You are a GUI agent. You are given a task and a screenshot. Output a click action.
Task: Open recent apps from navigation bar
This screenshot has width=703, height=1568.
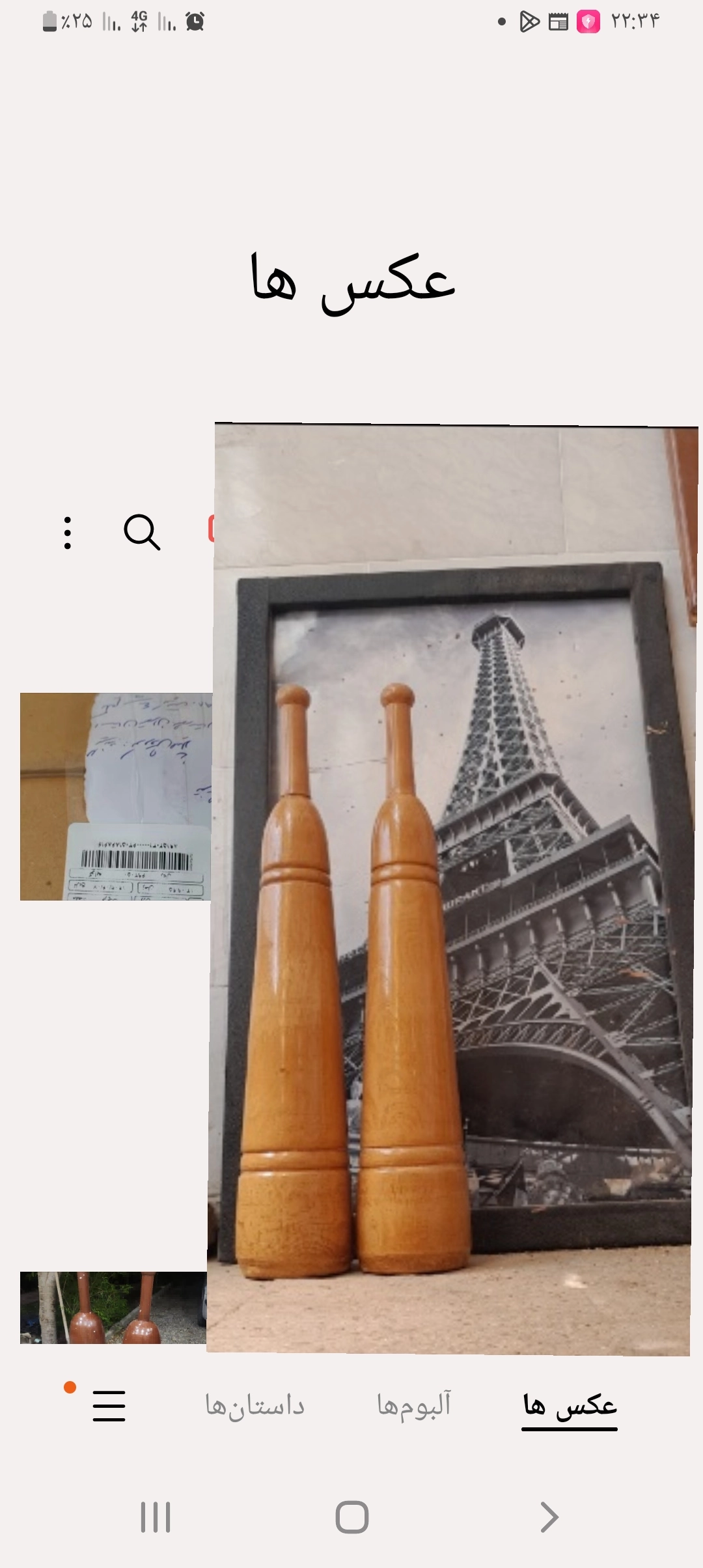(156, 1517)
